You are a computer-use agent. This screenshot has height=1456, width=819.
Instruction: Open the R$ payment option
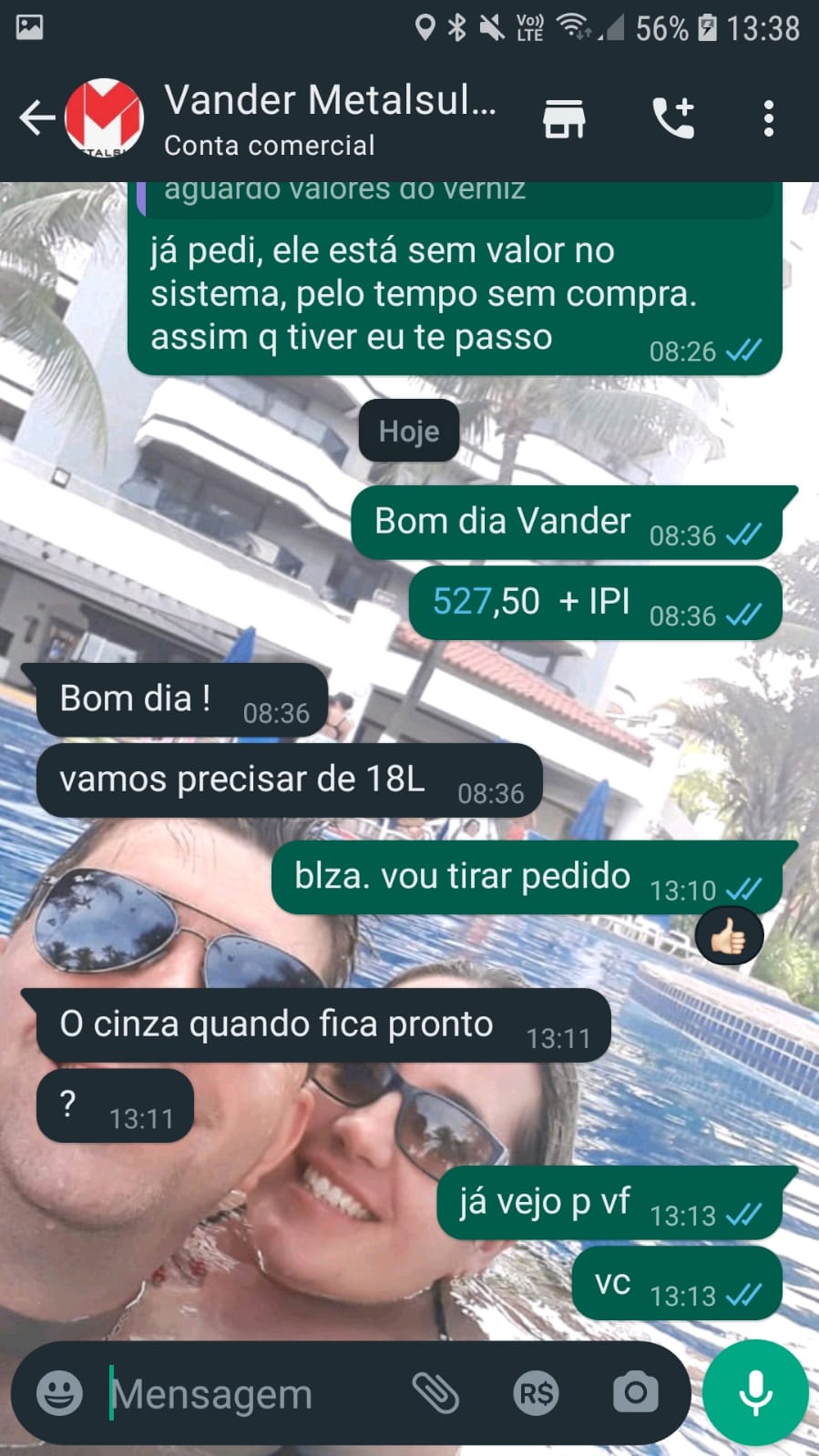tap(536, 1393)
